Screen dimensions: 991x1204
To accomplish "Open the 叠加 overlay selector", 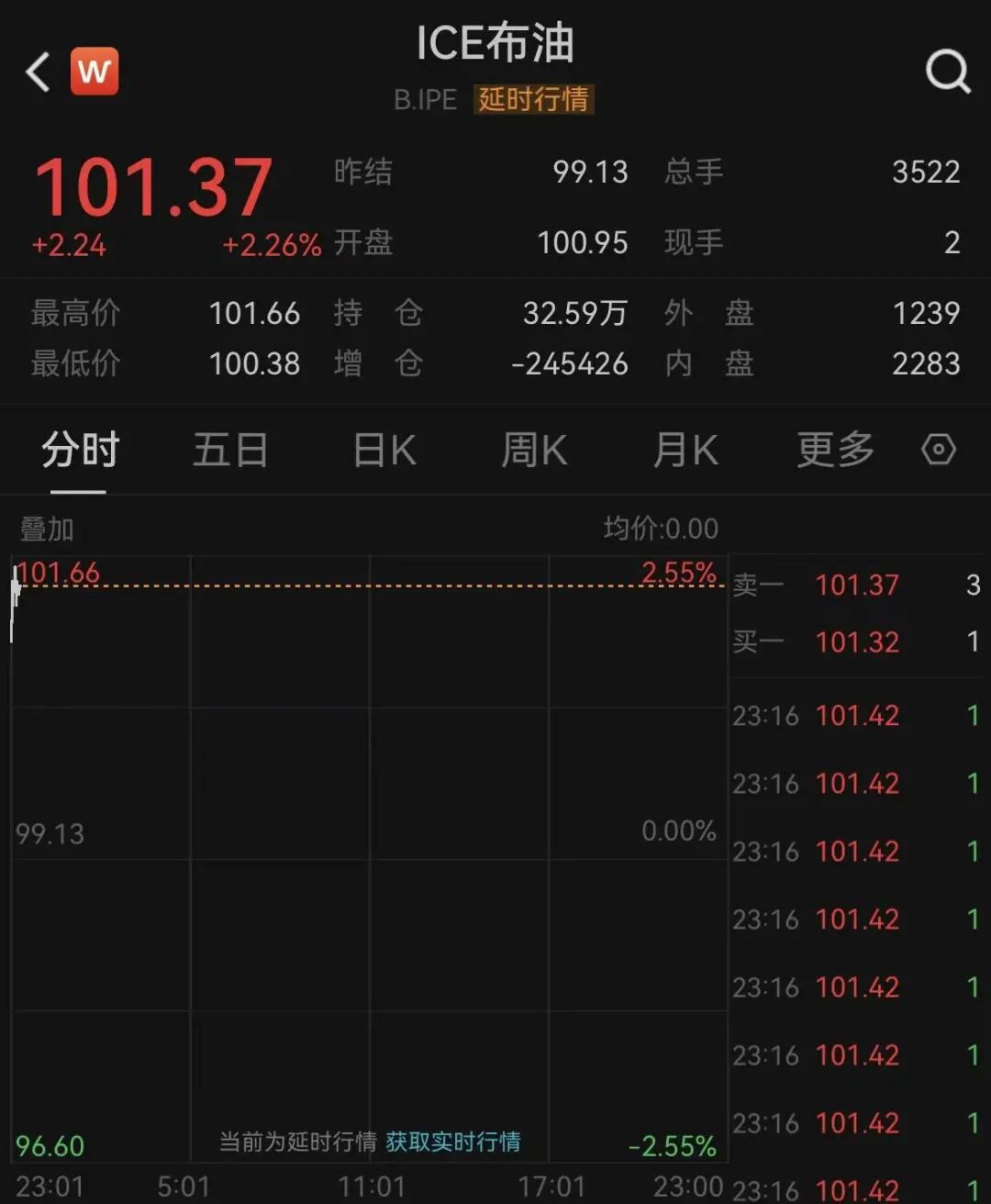I will (x=46, y=529).
